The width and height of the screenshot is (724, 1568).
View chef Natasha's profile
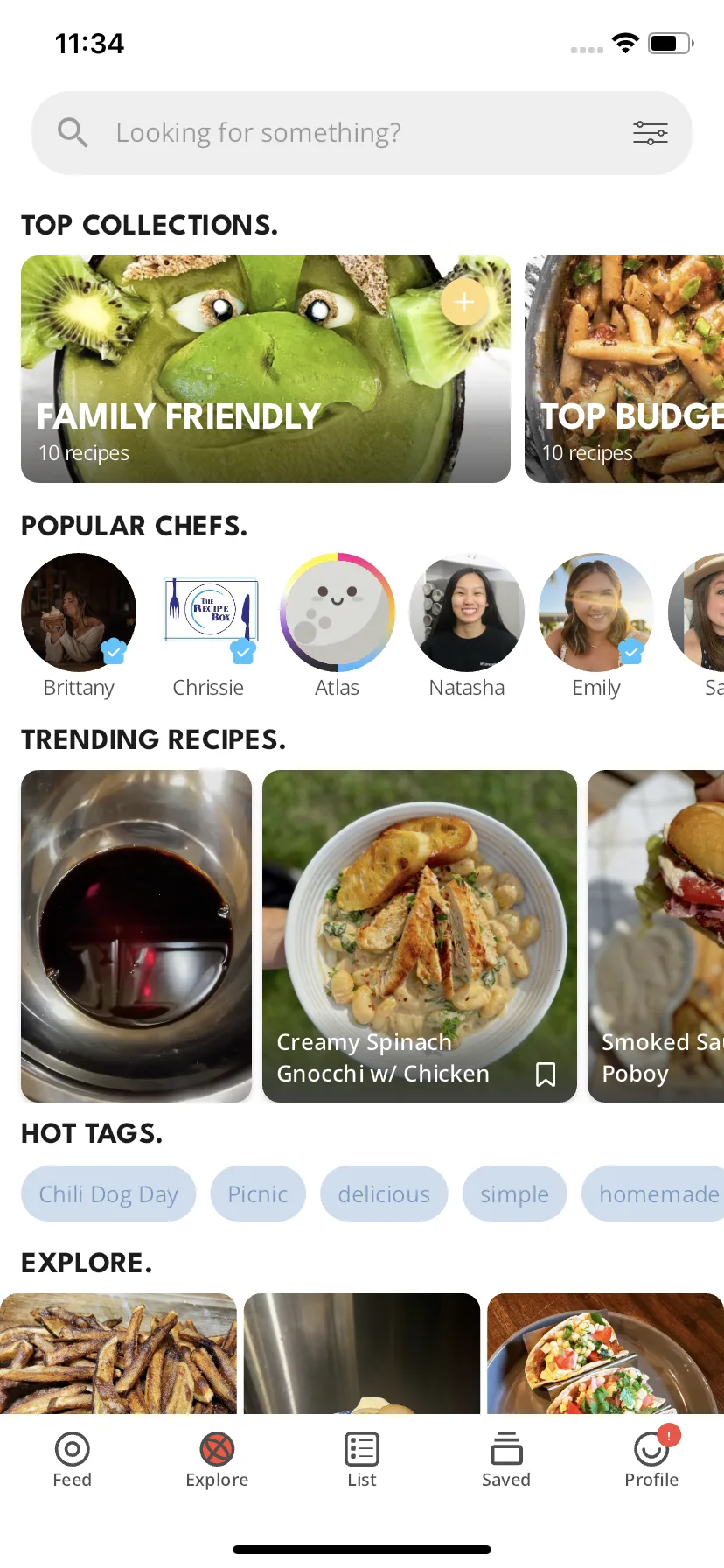coord(467,612)
